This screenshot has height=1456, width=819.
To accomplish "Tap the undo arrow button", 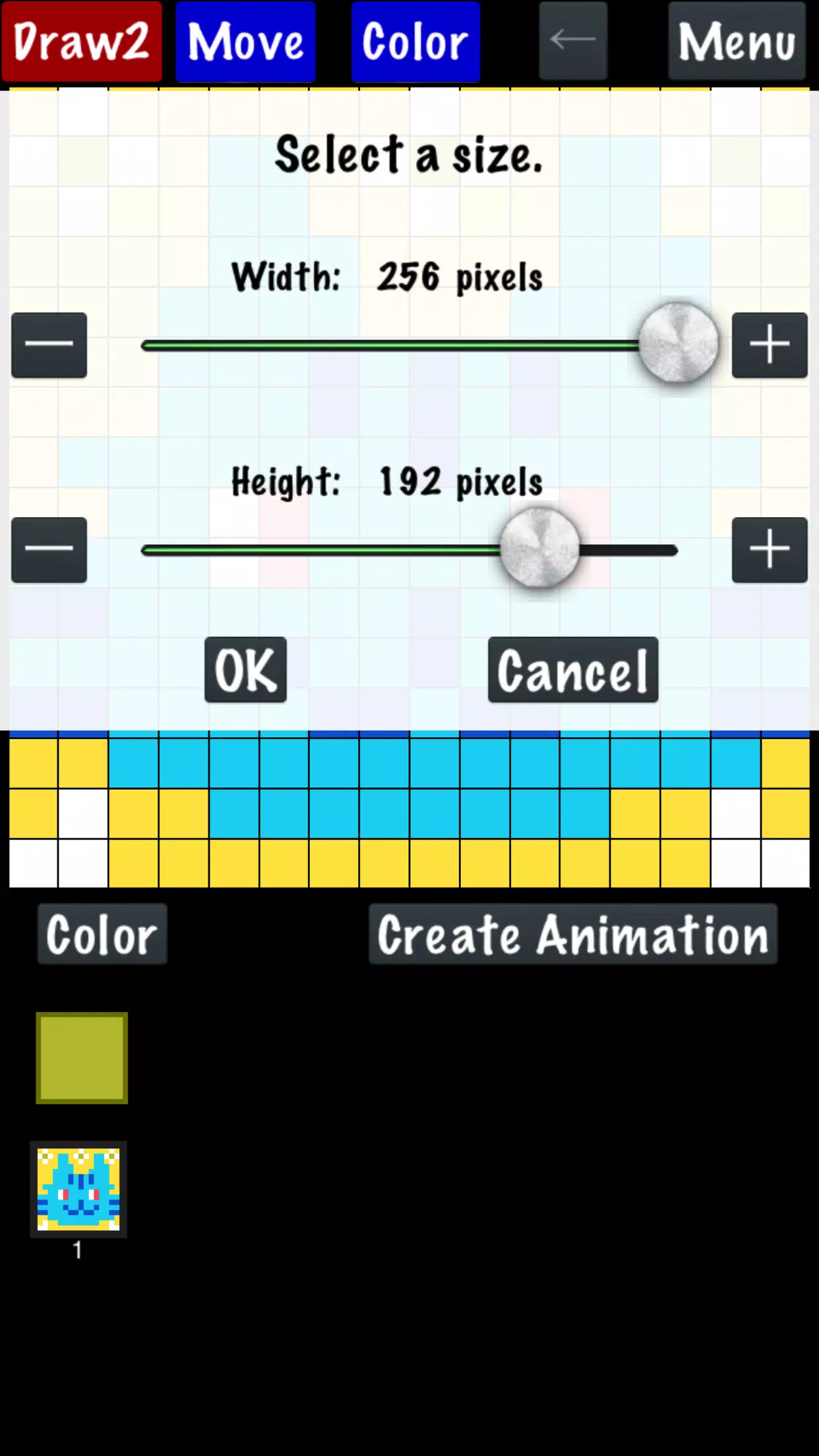I will [x=572, y=41].
